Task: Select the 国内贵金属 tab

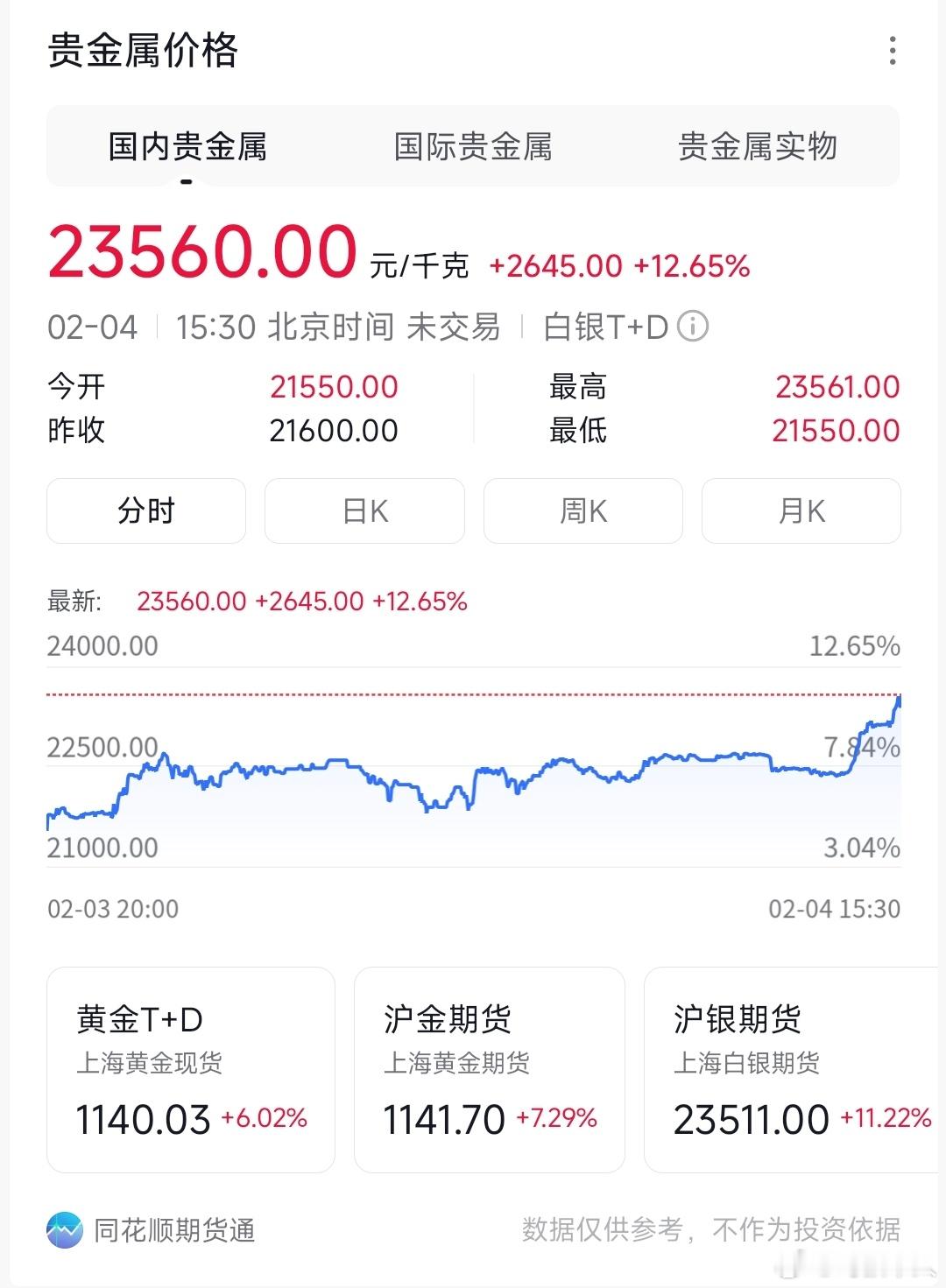Action: click(x=187, y=146)
